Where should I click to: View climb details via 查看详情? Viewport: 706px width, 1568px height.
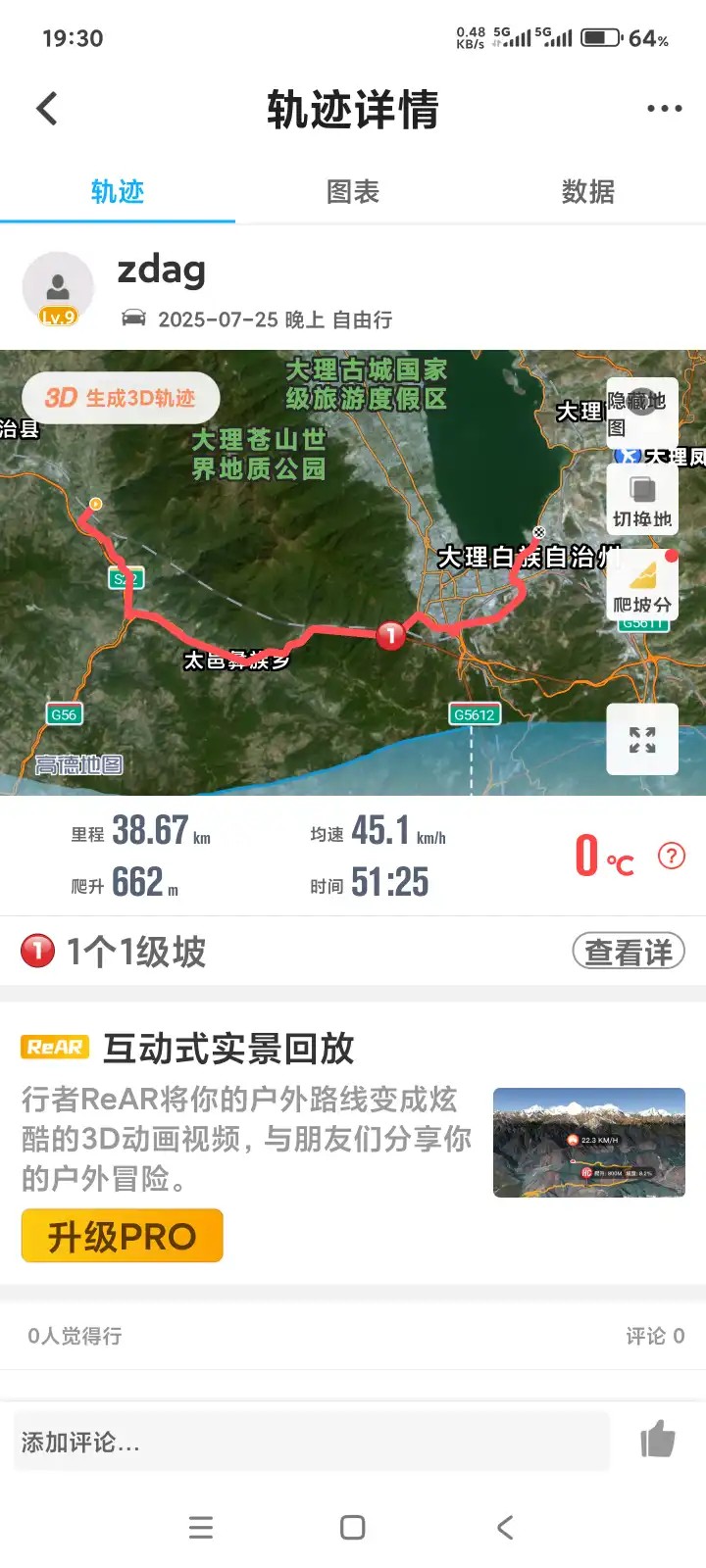click(x=628, y=951)
